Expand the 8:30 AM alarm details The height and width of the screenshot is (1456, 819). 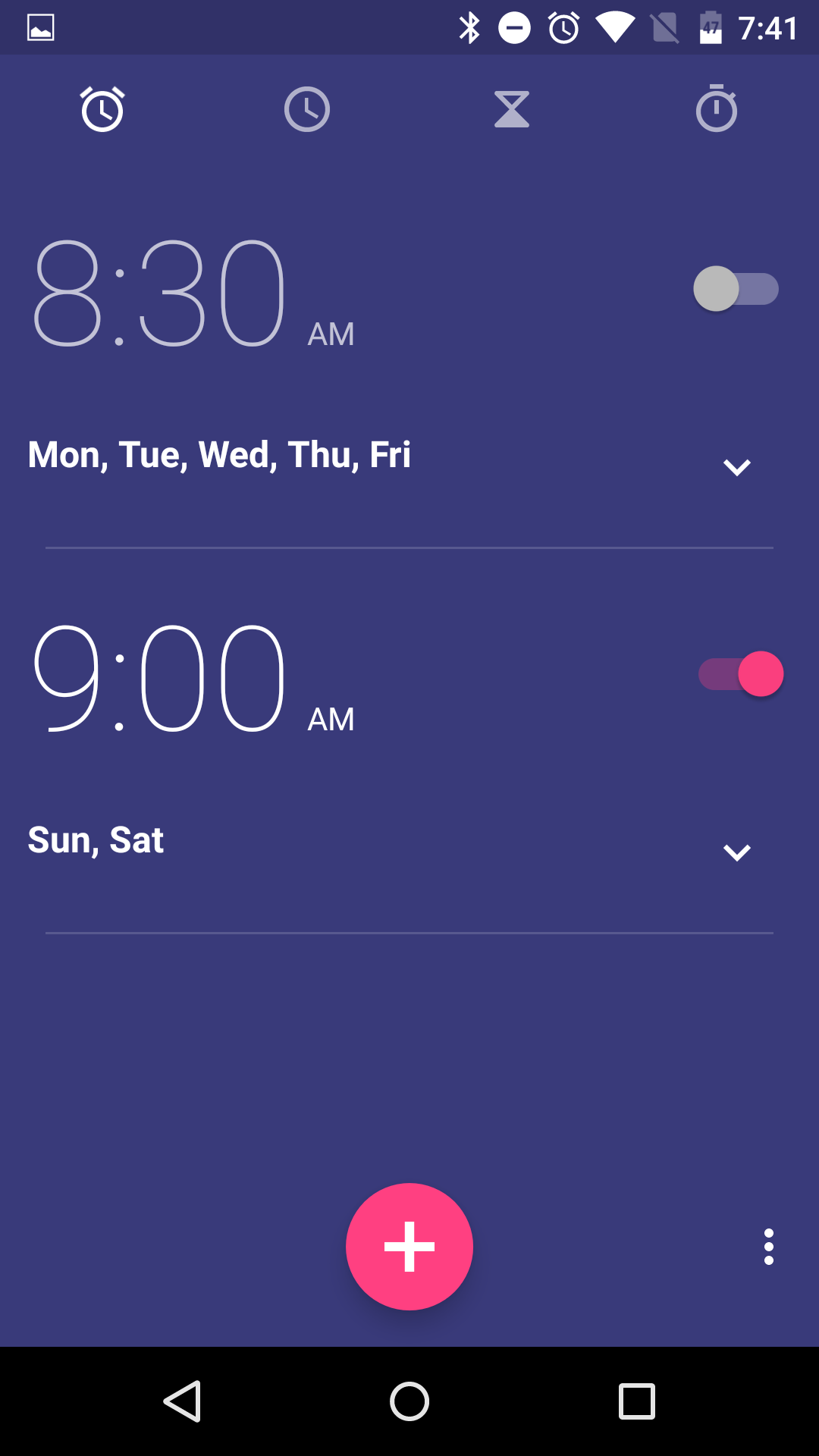pos(736,467)
